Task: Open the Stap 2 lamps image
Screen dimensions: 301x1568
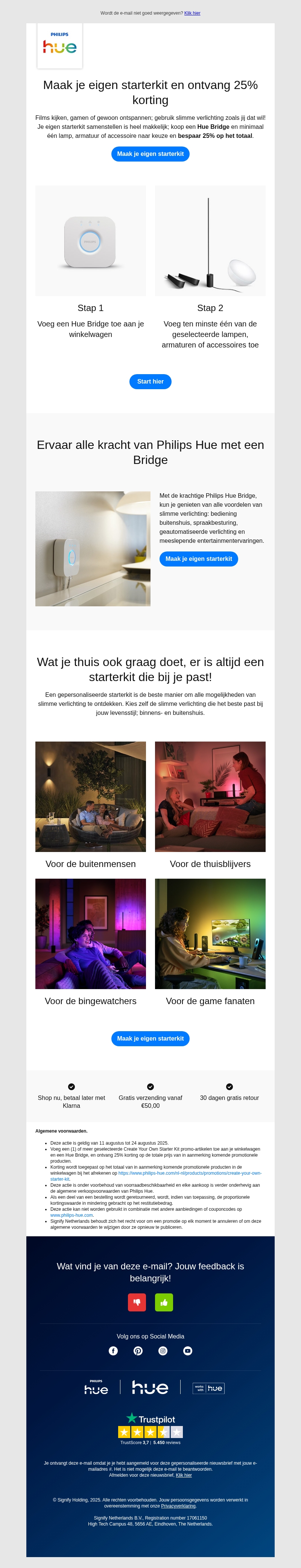Action: coord(210,241)
